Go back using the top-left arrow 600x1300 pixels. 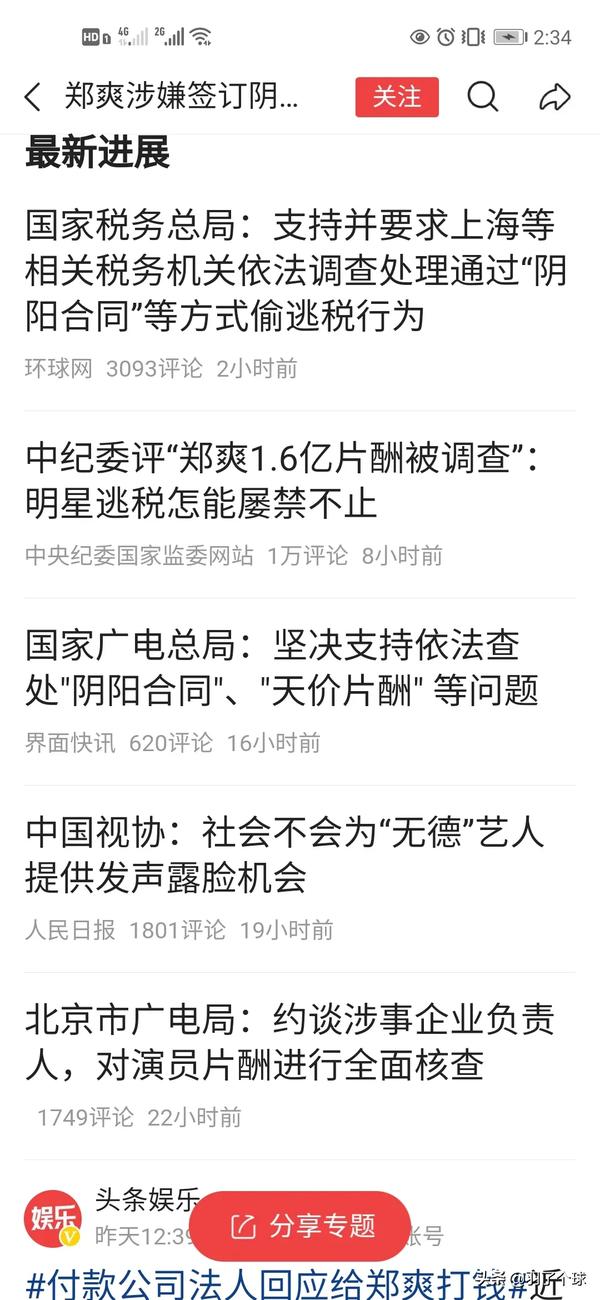click(33, 97)
